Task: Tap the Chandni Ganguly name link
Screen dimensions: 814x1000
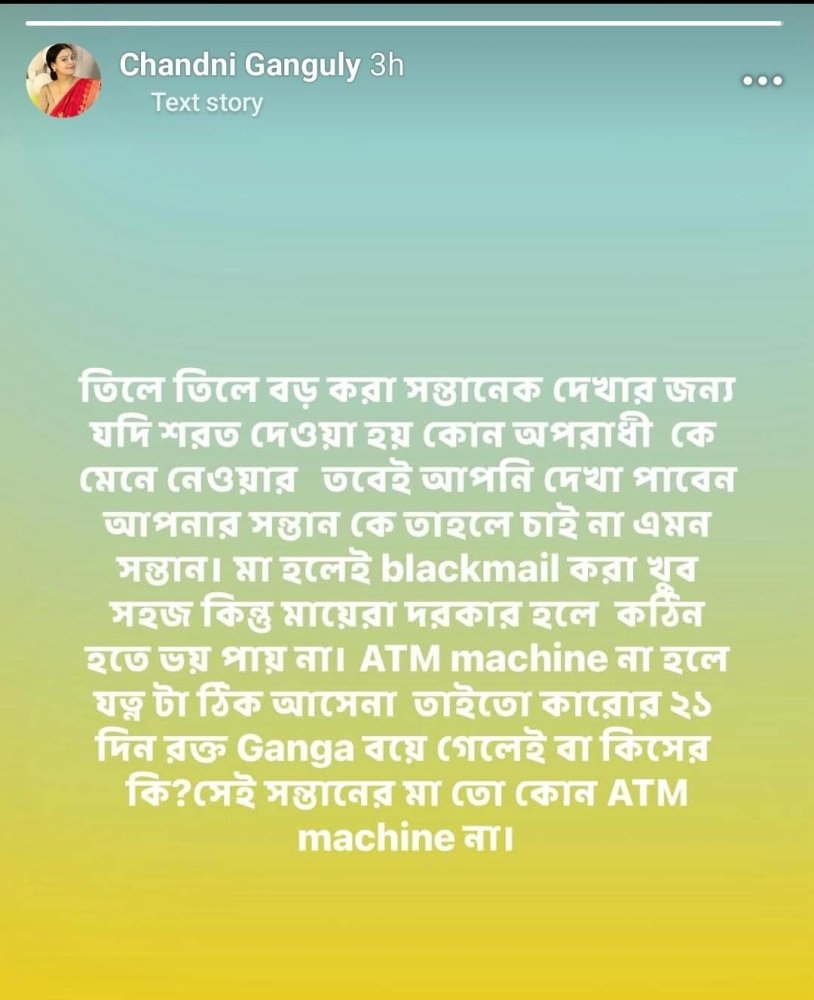Action: [x=239, y=66]
